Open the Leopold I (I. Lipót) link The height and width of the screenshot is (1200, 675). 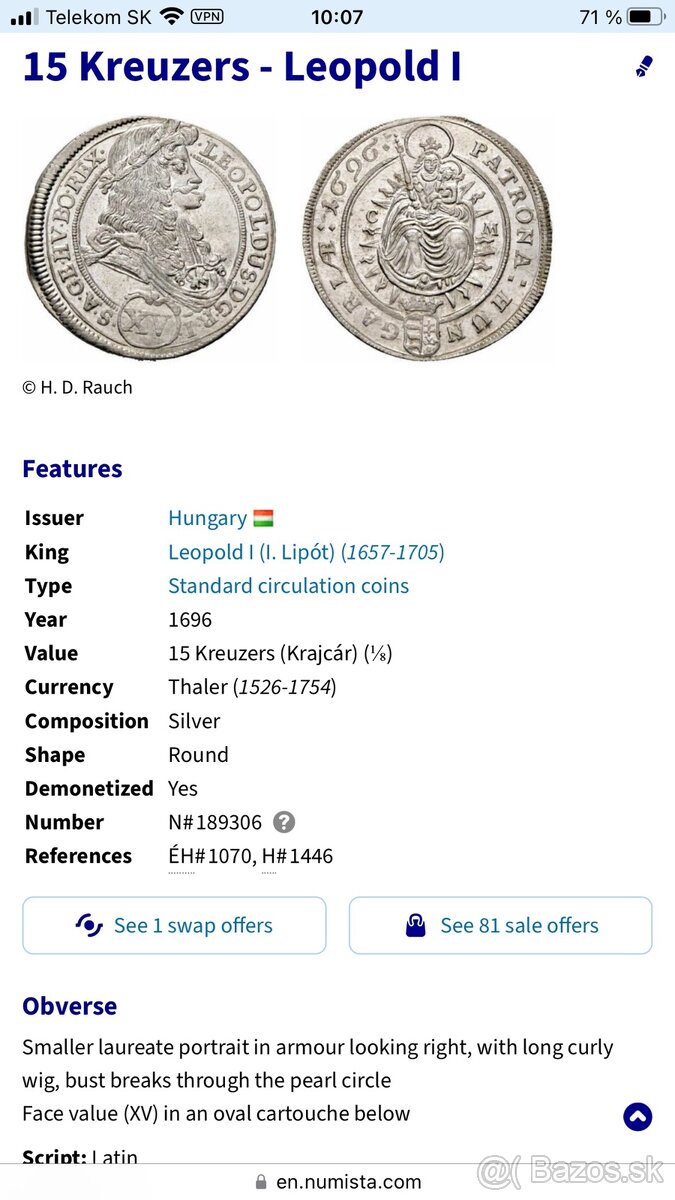point(305,552)
